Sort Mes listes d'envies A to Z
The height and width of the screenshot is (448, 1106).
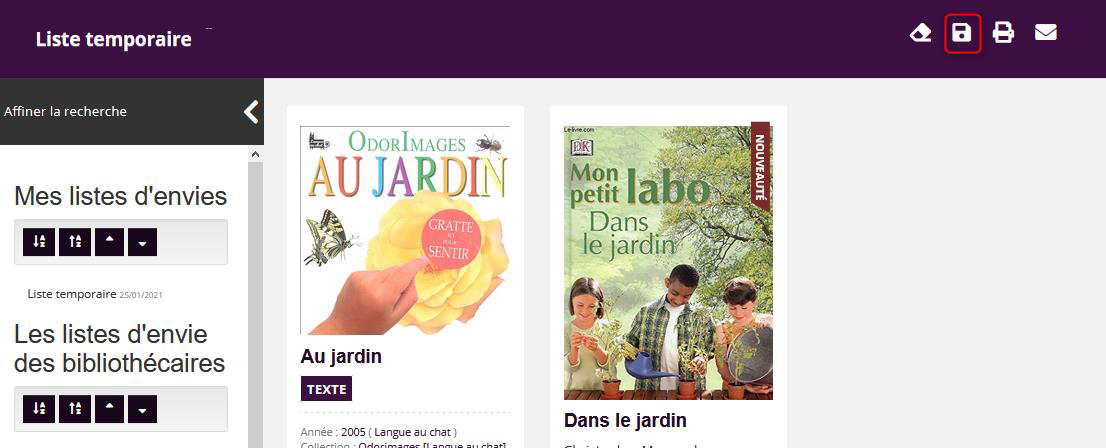pos(39,242)
